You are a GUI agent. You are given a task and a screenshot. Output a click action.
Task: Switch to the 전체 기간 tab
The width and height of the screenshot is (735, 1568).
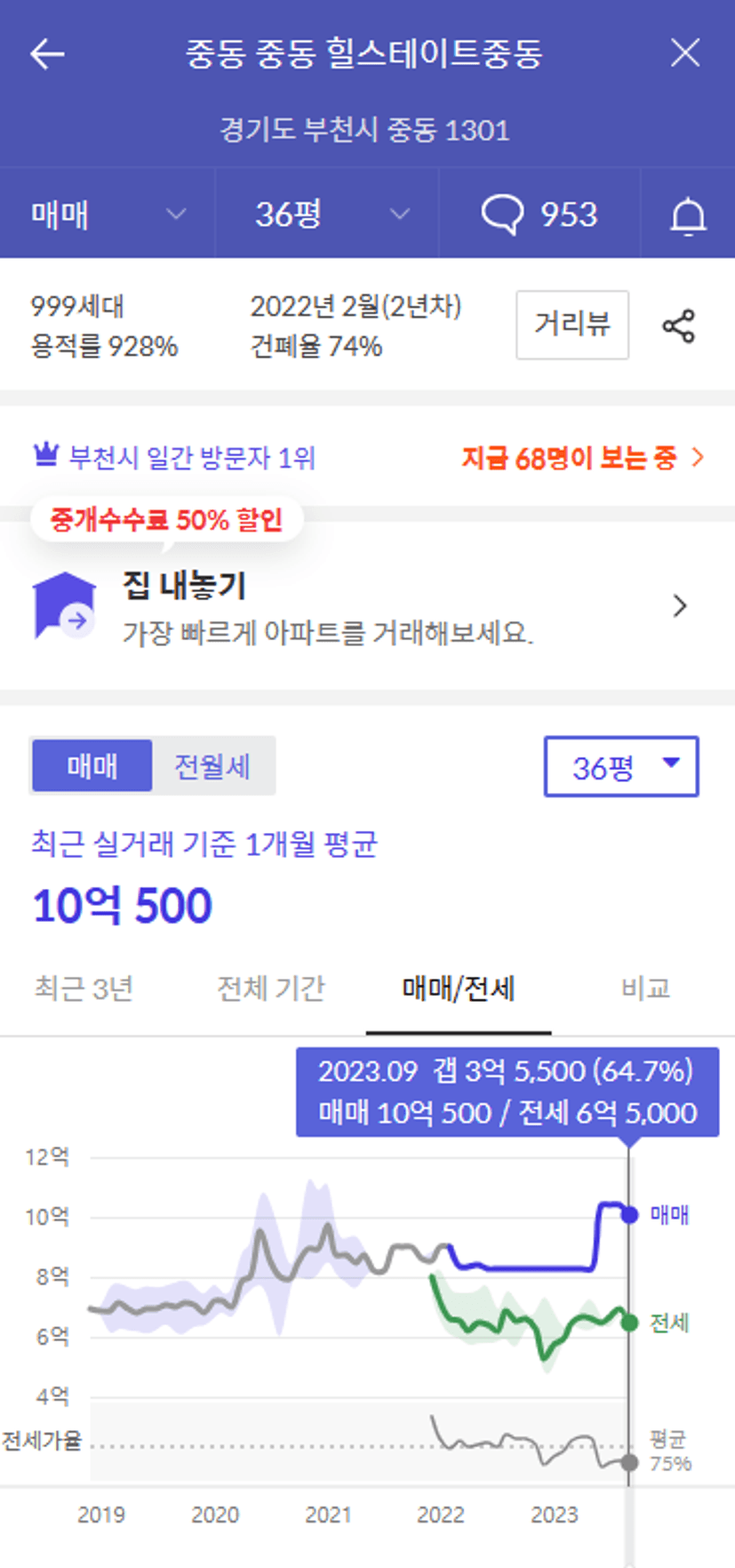[x=271, y=988]
